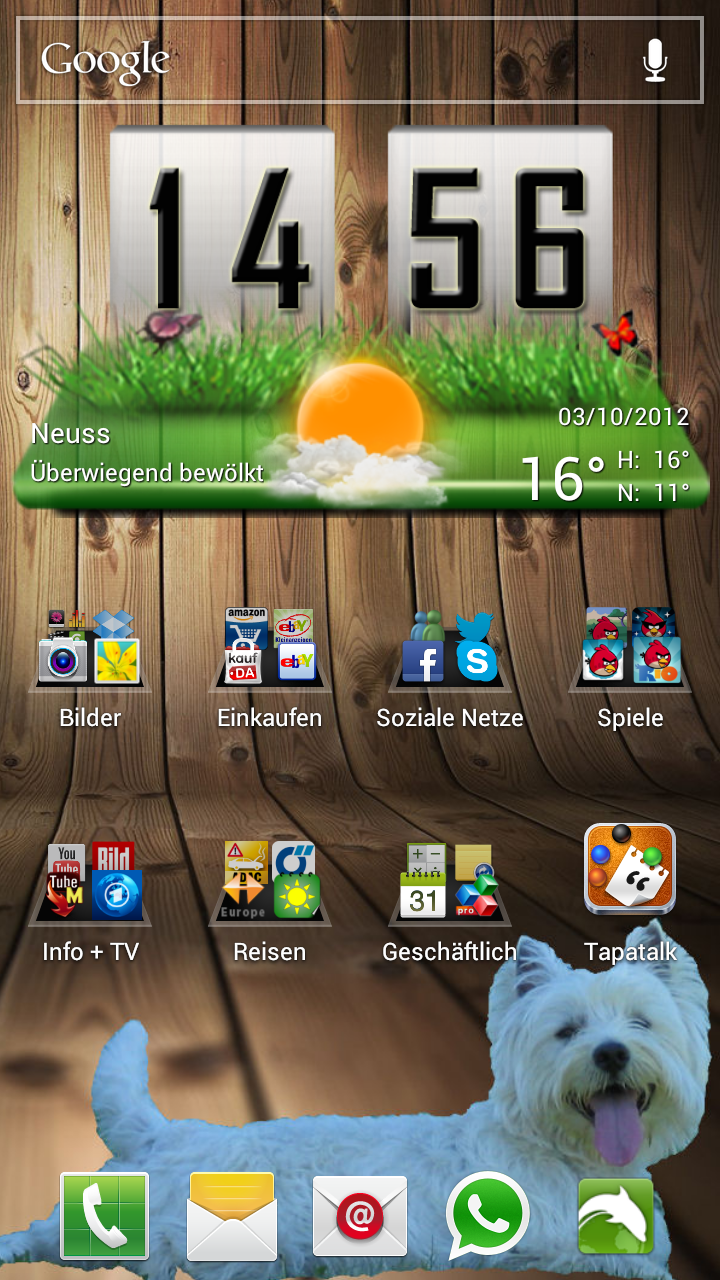Viewport: 720px width, 1280px height.
Task: Open the yellow envelope messaging app
Action: pos(232,1216)
